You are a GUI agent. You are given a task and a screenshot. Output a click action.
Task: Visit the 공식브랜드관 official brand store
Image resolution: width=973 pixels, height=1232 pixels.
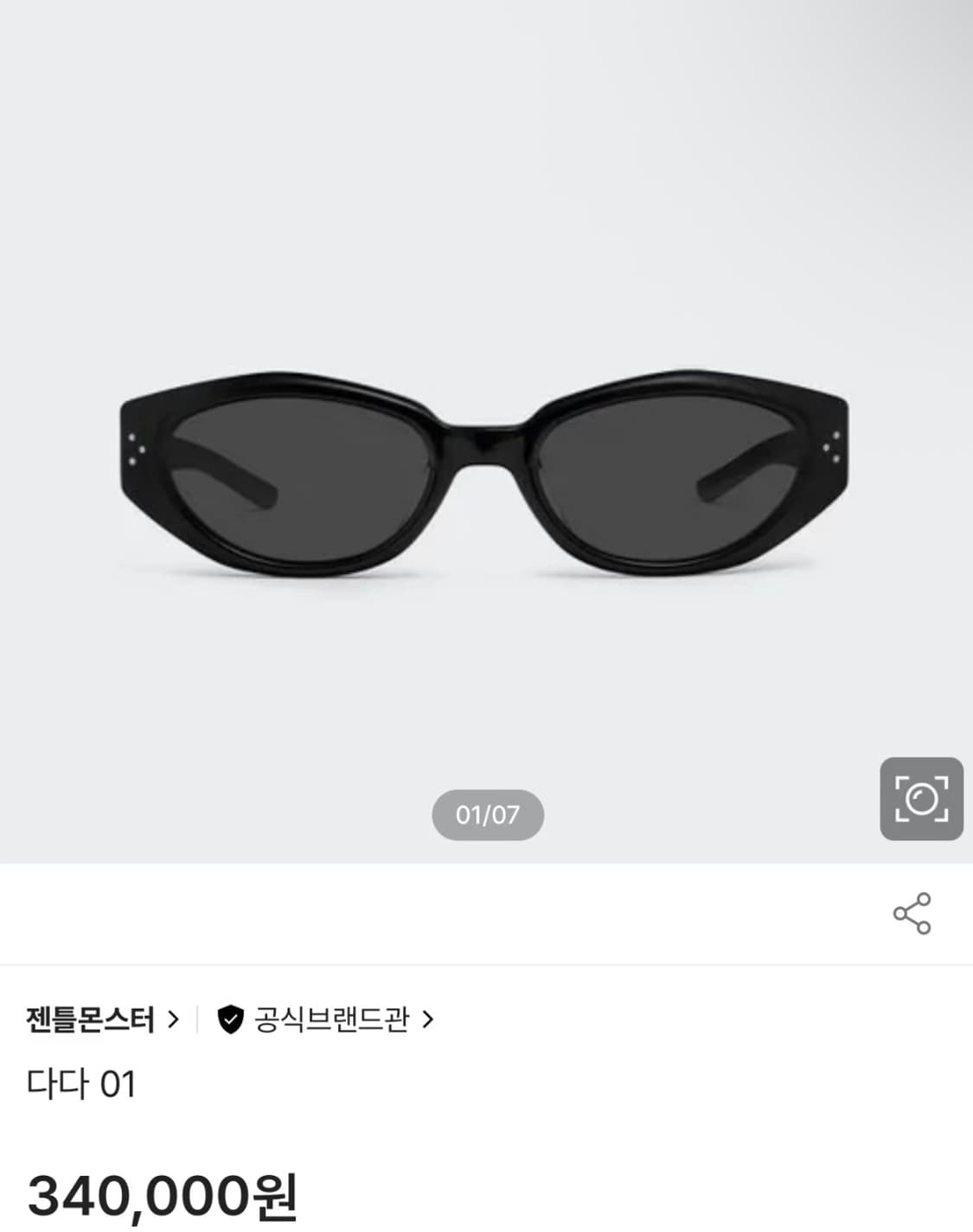click(x=333, y=1020)
